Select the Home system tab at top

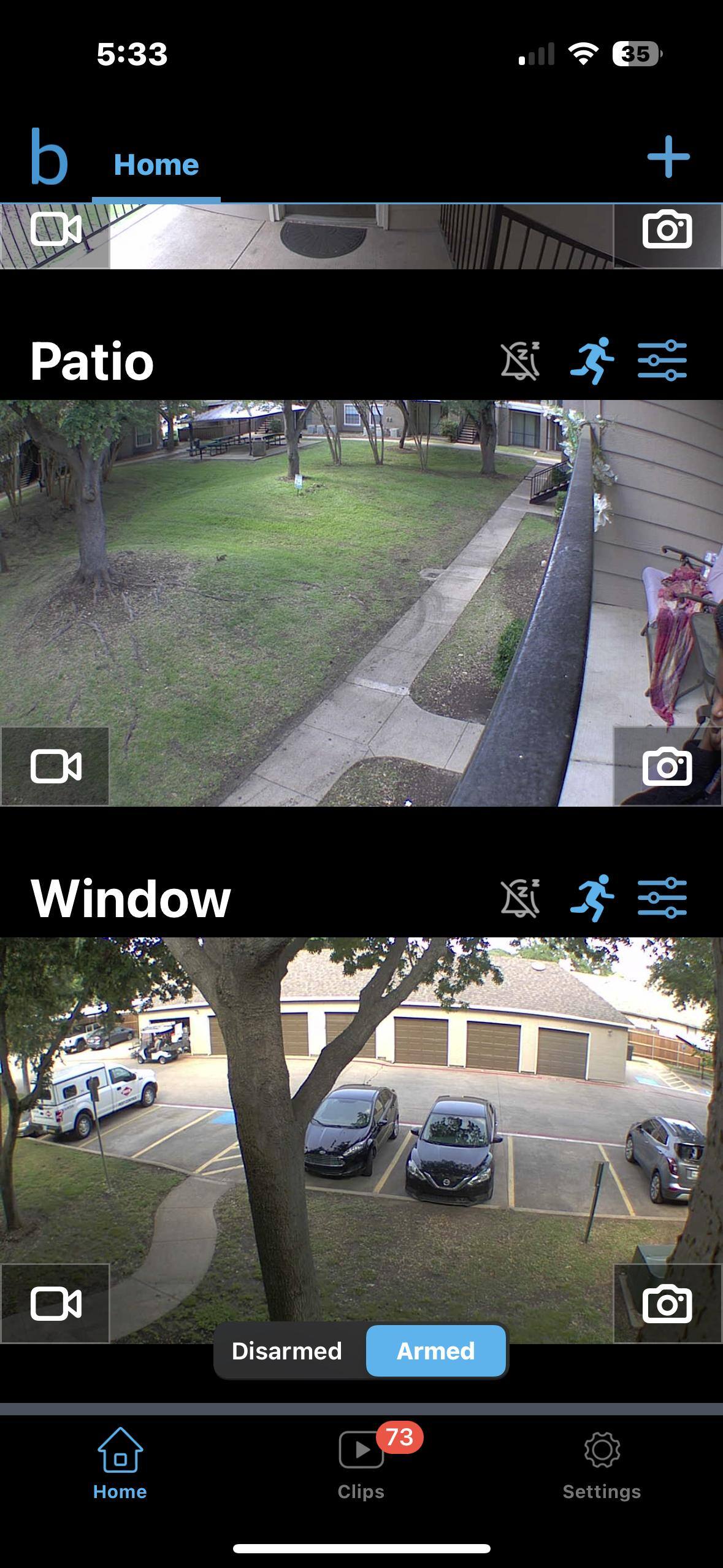click(x=156, y=165)
